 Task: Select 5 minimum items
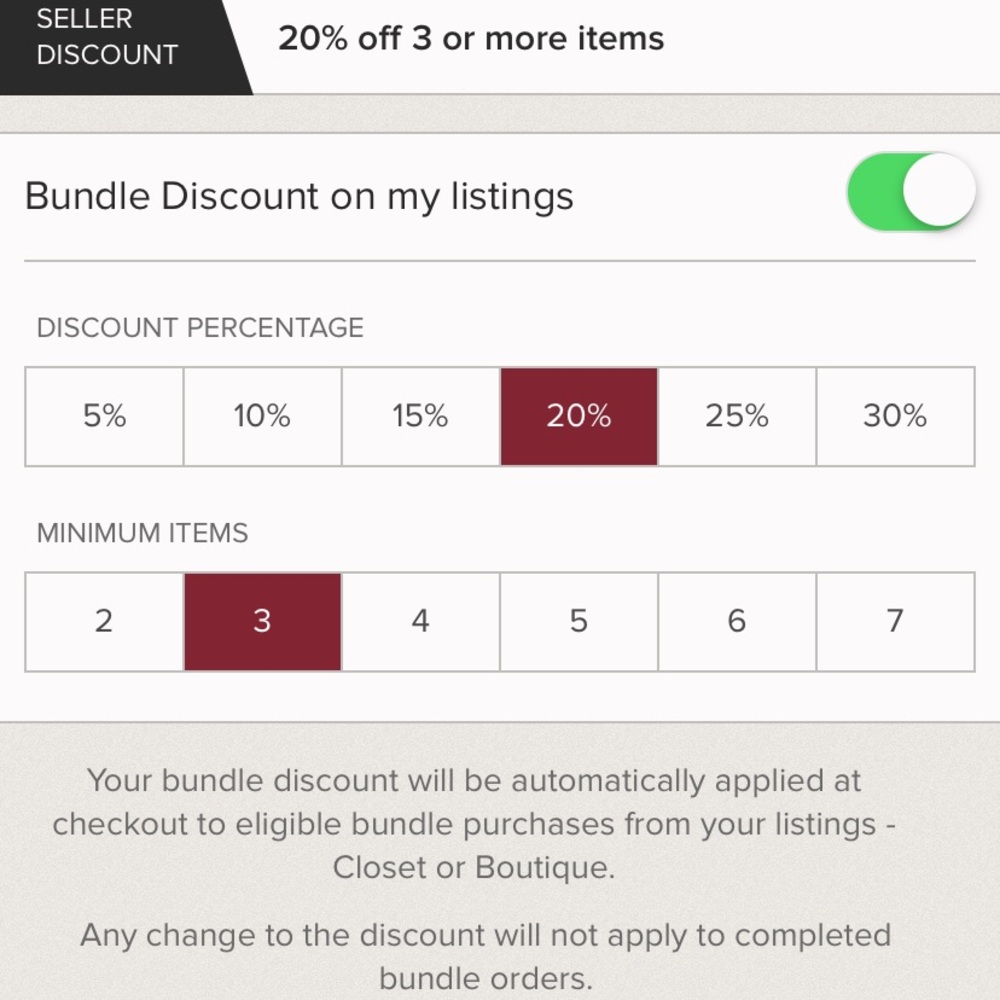pyautogui.click(x=579, y=621)
